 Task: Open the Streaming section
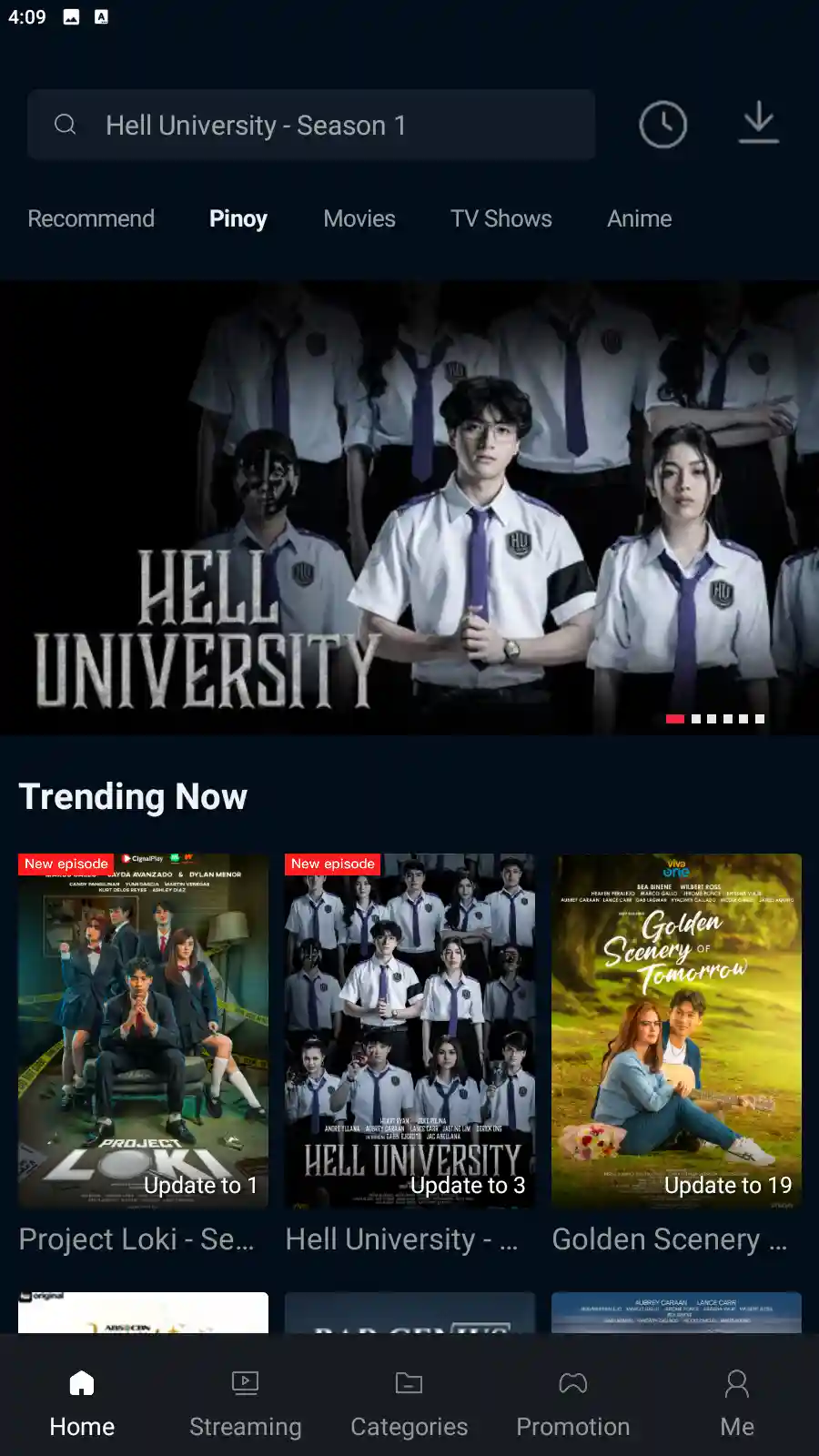(x=245, y=1402)
